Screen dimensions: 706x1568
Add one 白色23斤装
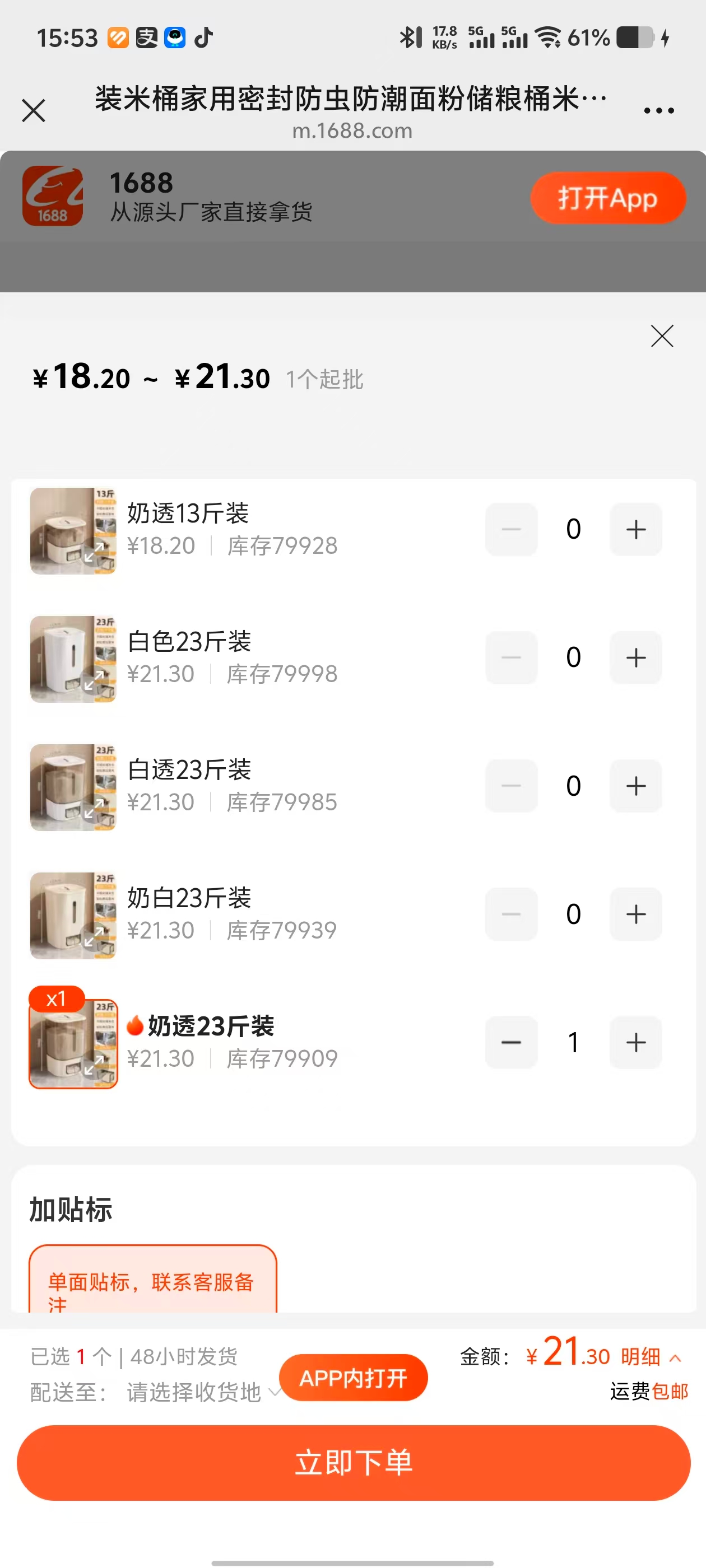pyautogui.click(x=635, y=657)
